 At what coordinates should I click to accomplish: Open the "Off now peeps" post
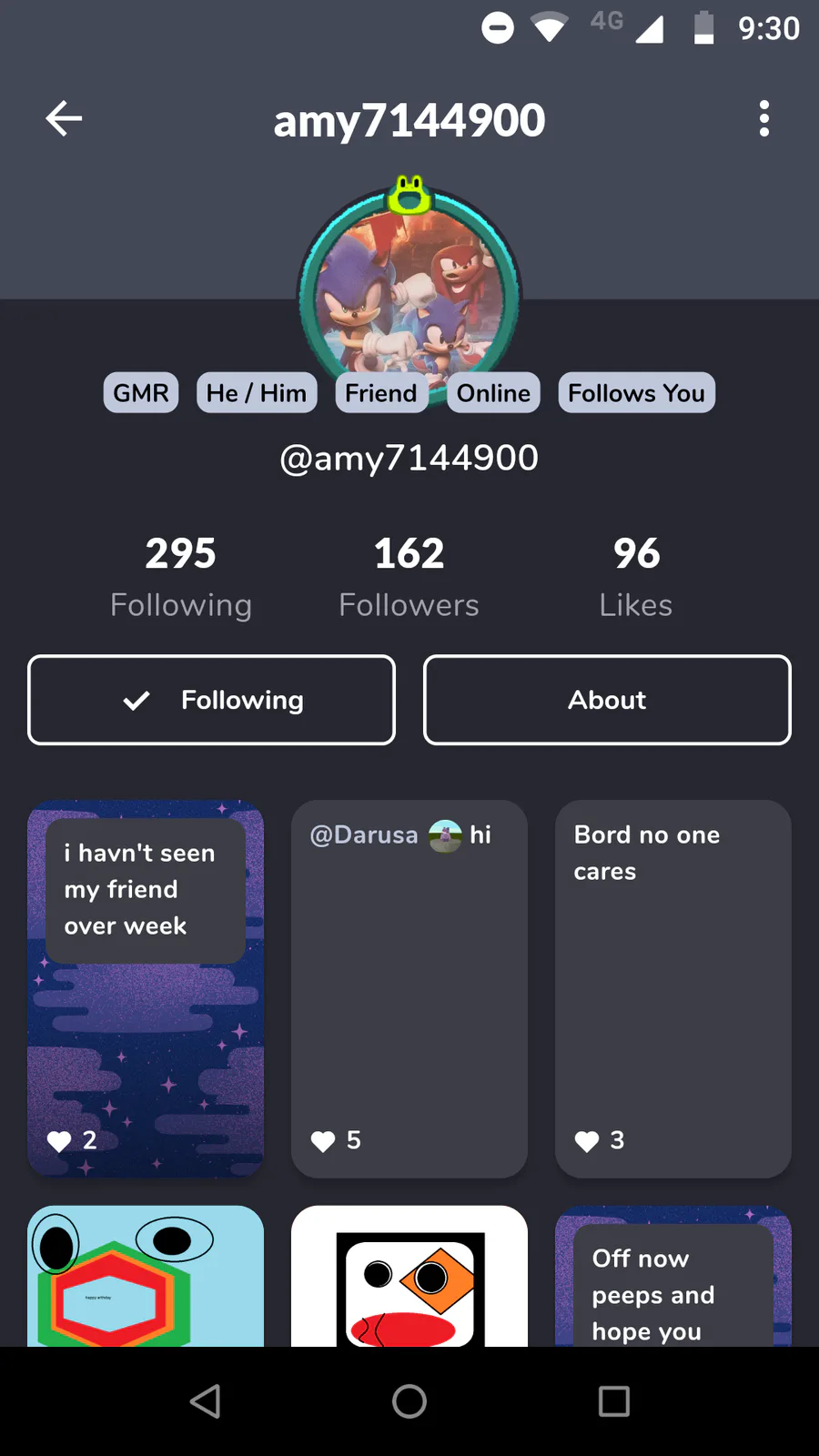[x=673, y=1276]
